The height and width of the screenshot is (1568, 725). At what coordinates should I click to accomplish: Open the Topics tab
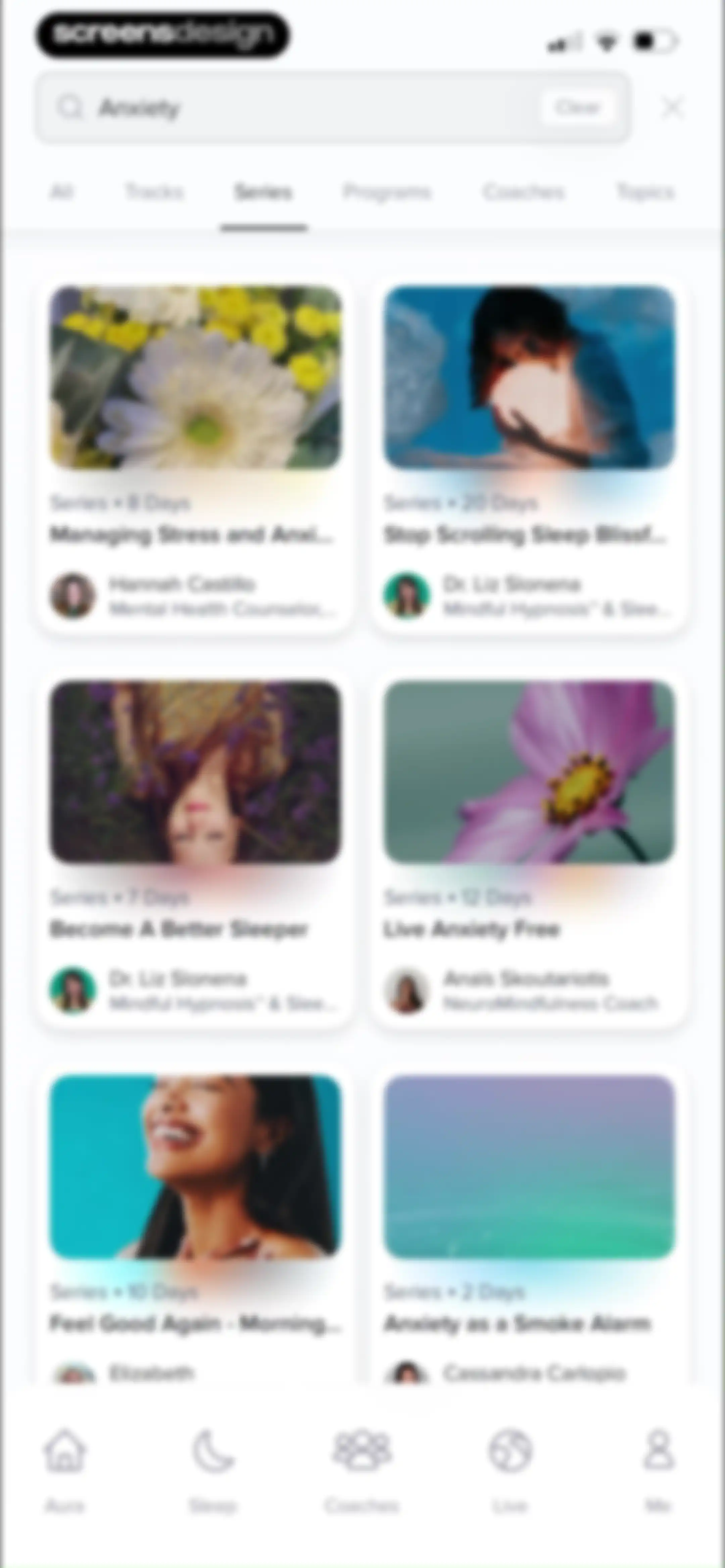click(x=645, y=192)
